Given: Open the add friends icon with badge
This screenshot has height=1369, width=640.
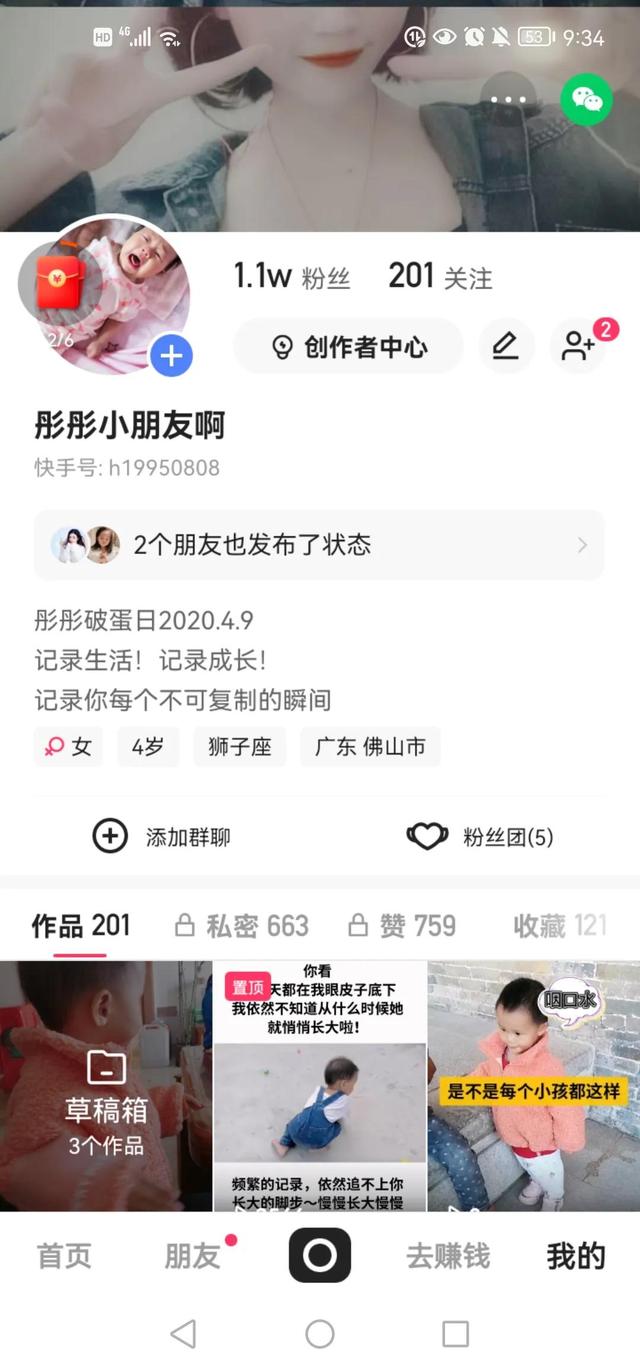Looking at the screenshot, I should pyautogui.click(x=579, y=347).
